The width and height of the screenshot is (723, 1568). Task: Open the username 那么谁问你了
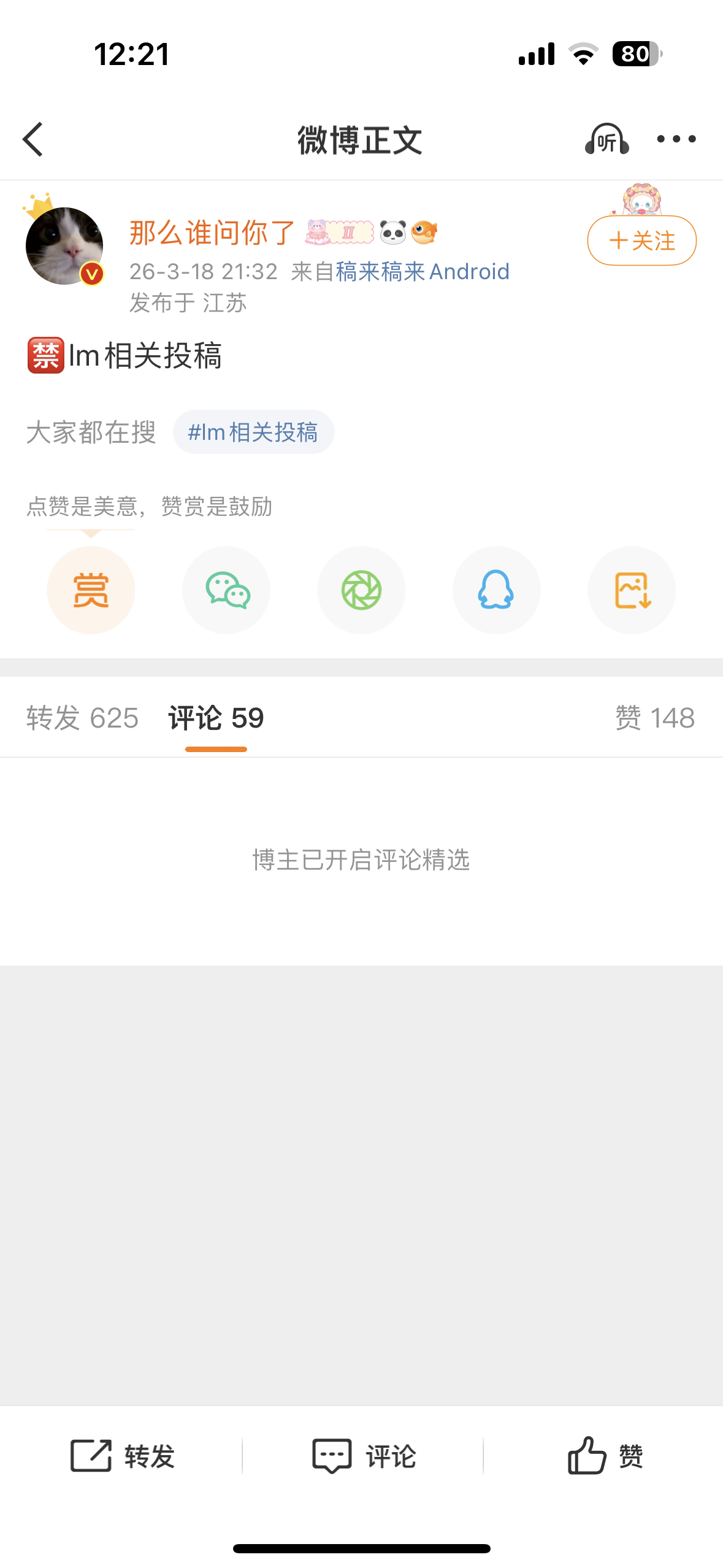click(x=212, y=233)
